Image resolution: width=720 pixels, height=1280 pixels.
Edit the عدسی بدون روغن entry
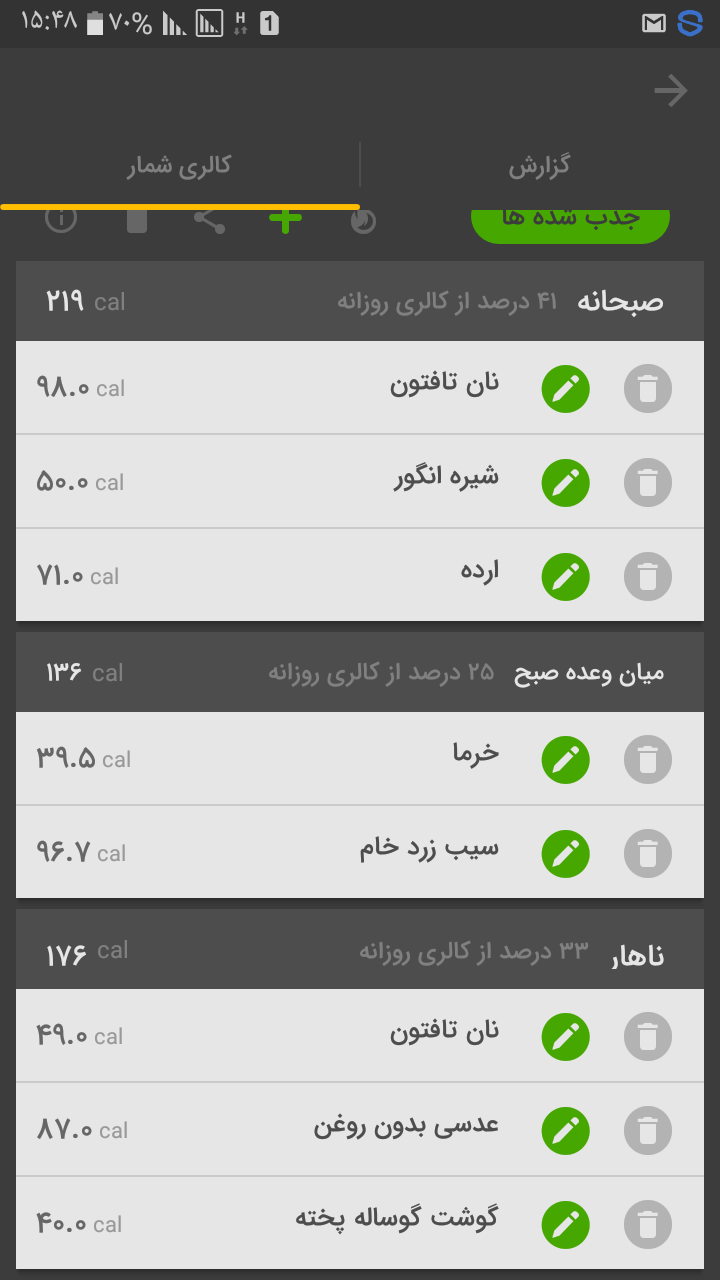tap(566, 1131)
